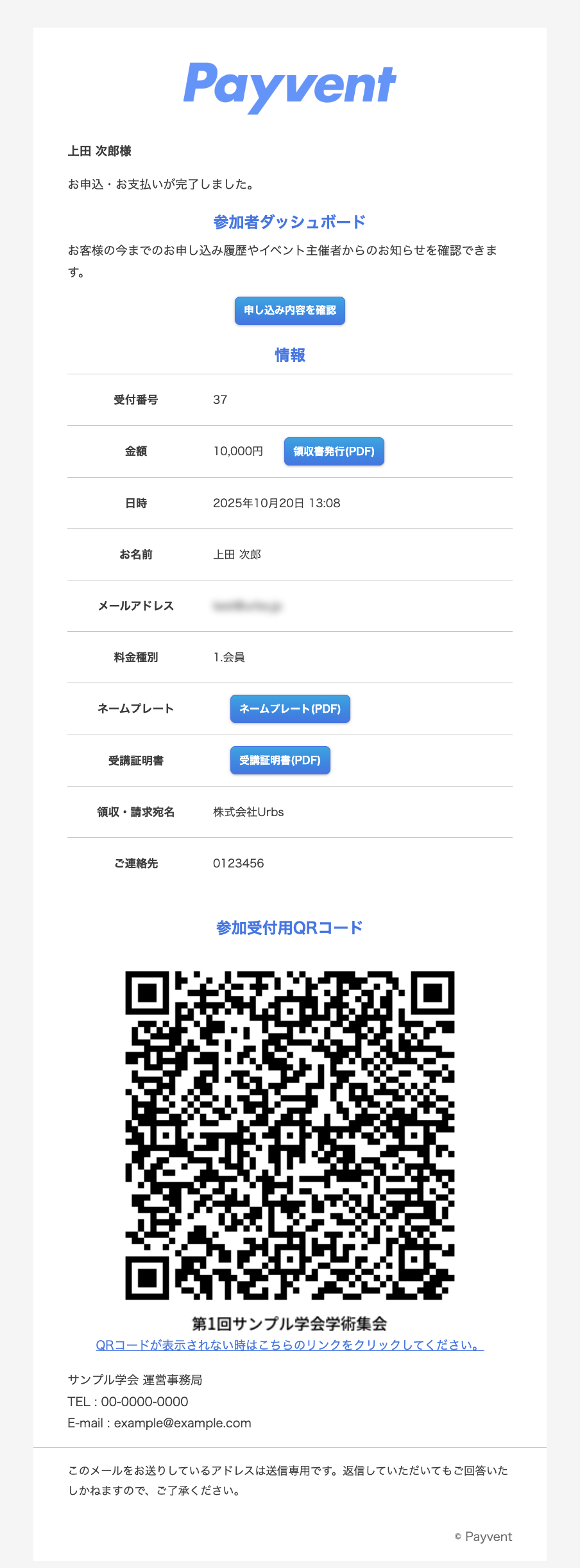Open the 情報 section heading
This screenshot has width=580, height=1568.
pos(289,354)
